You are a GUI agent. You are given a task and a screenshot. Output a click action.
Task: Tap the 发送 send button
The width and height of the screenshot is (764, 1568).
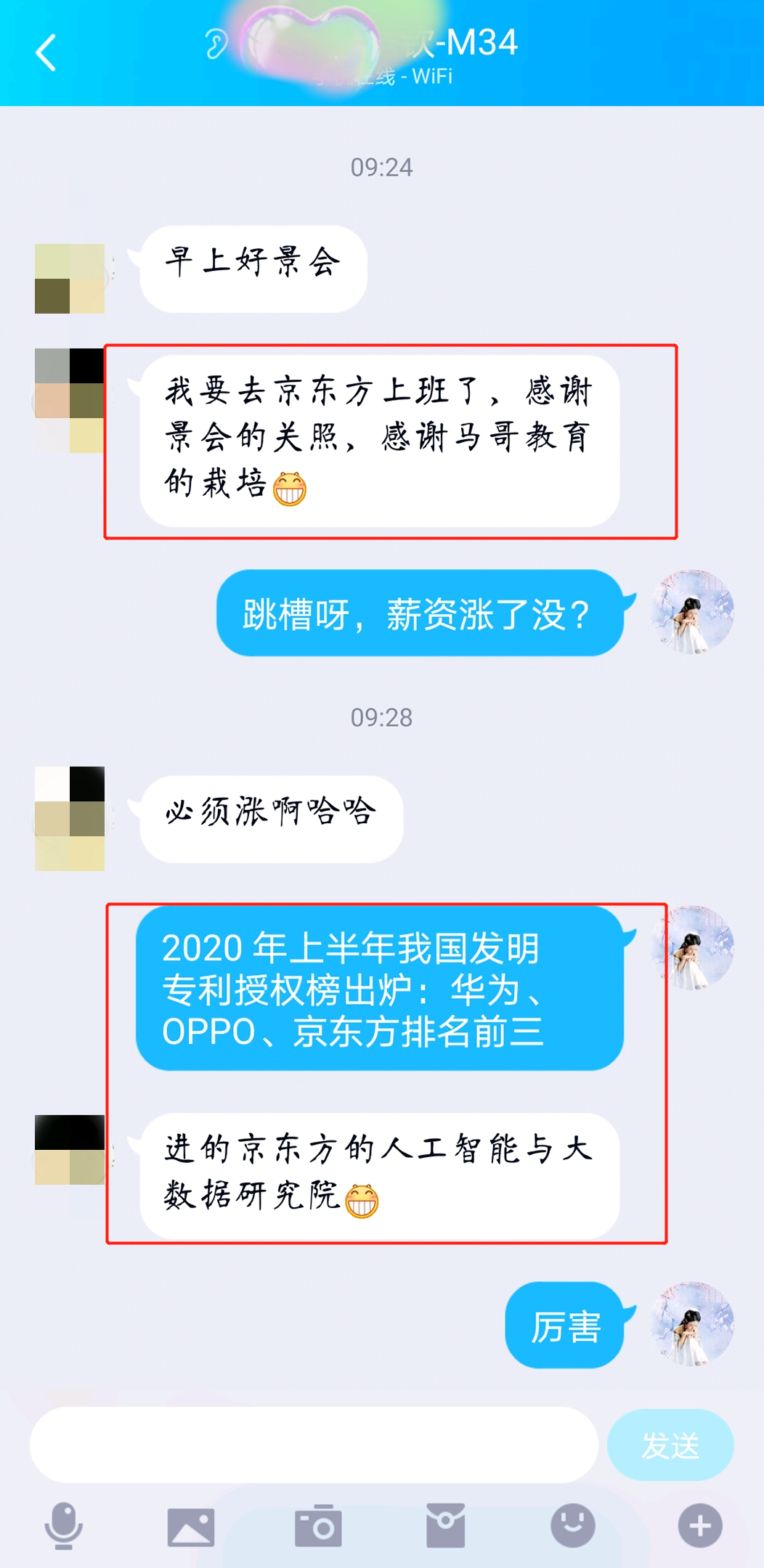click(x=670, y=1445)
